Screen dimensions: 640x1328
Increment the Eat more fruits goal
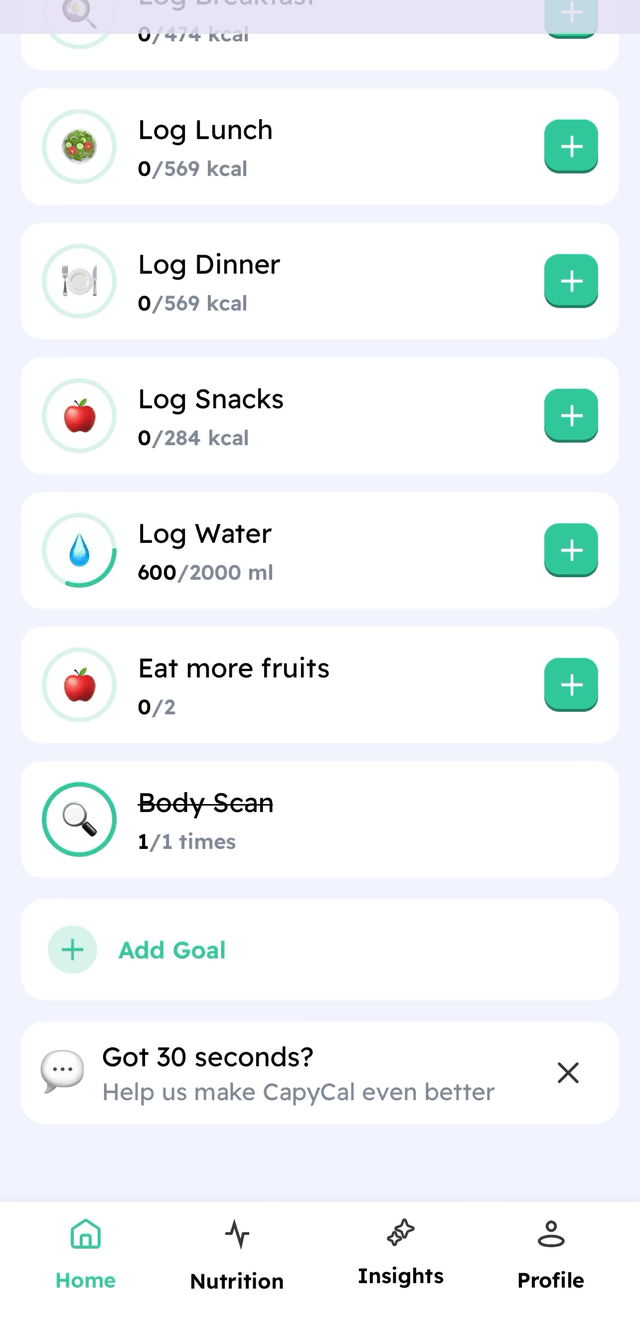pyautogui.click(x=571, y=685)
